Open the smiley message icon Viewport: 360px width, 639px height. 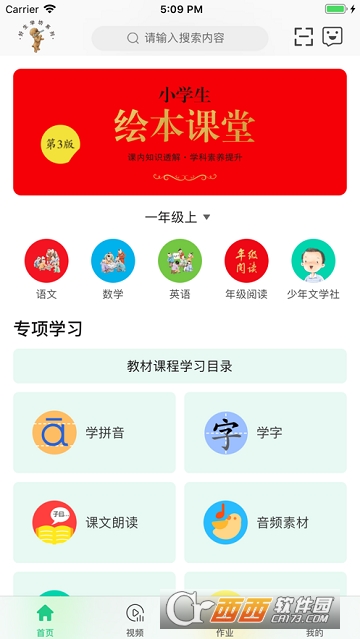pyautogui.click(x=332, y=37)
